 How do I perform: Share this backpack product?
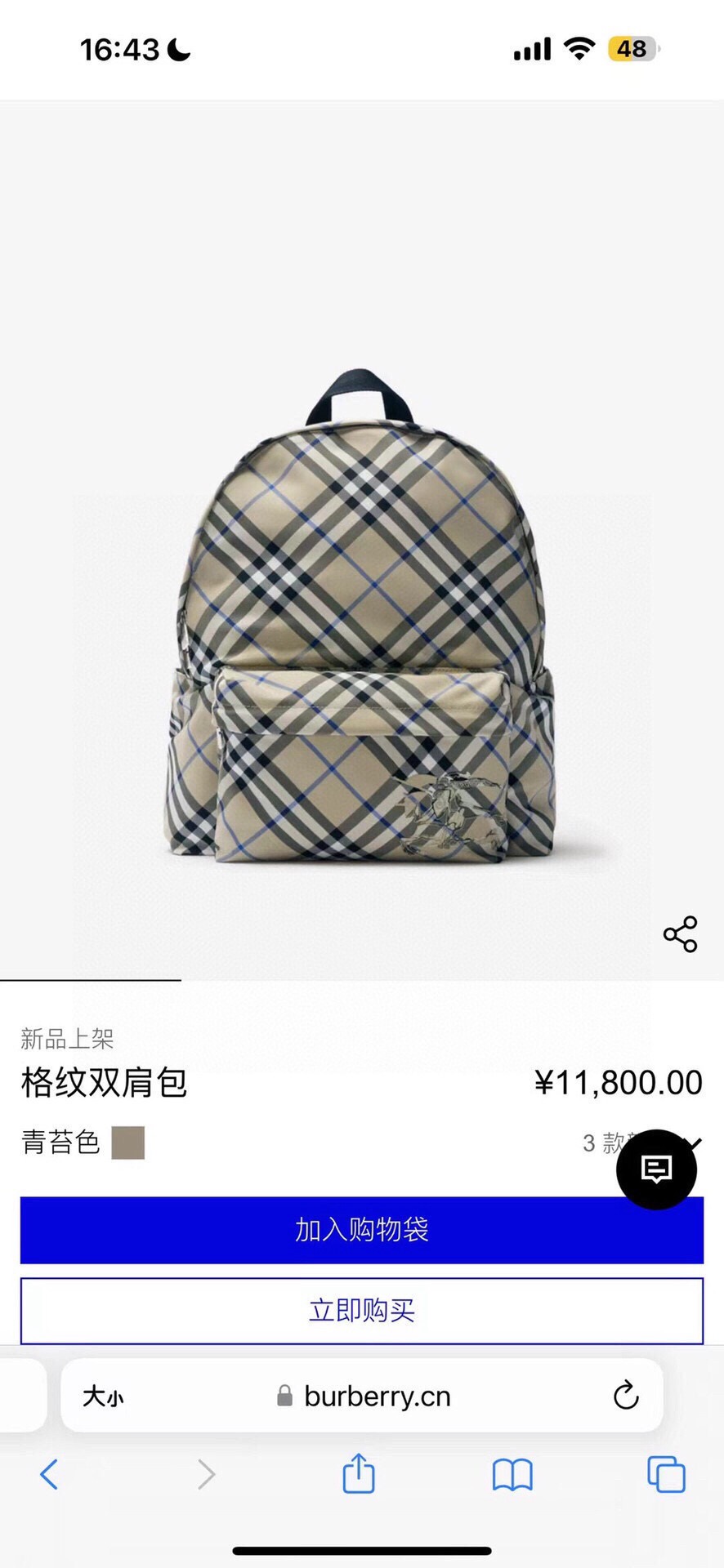[x=680, y=934]
